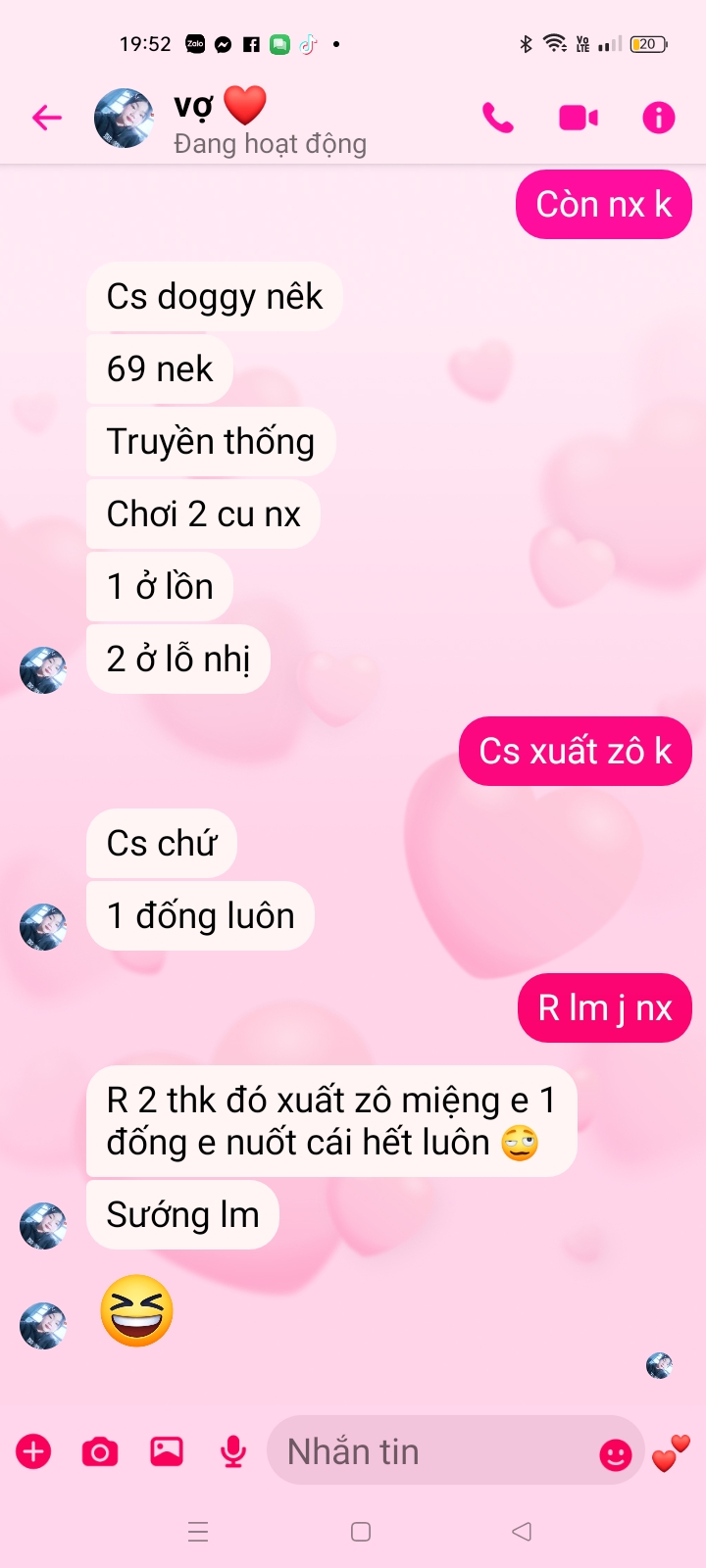
Task: Open the recent apps view
Action: (x=198, y=1532)
